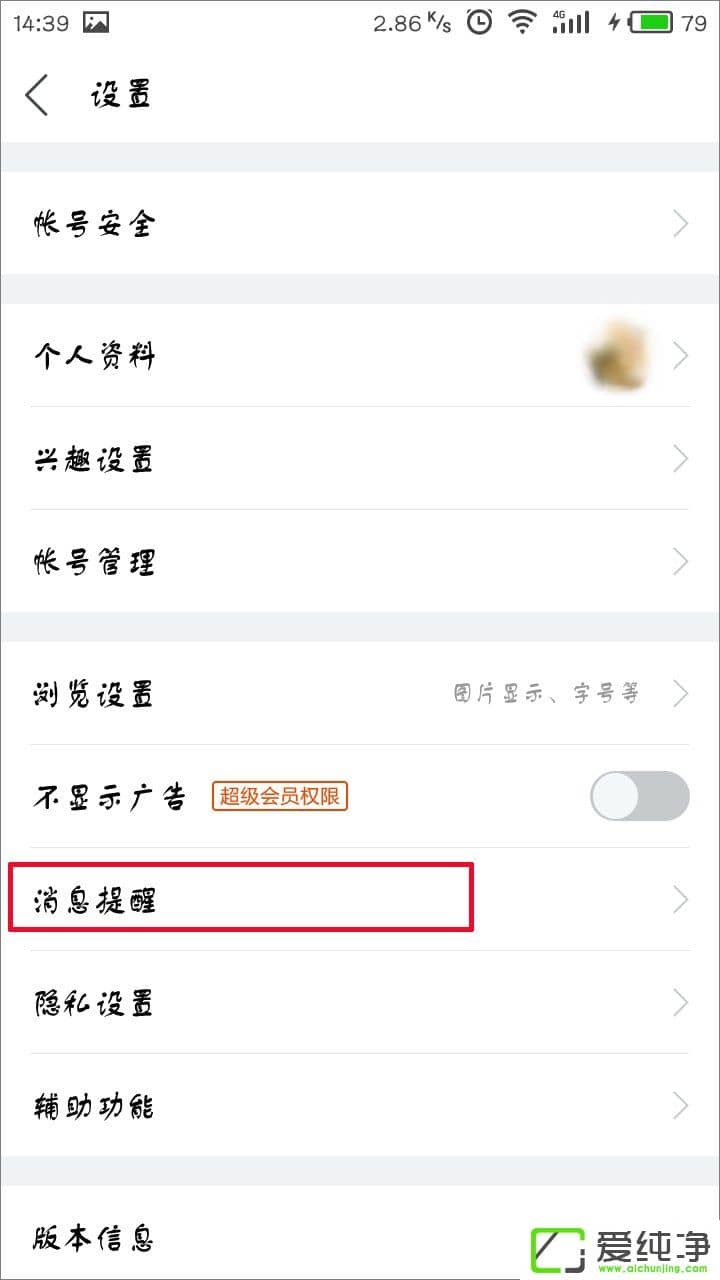720x1280 pixels.
Task: Toggle the 不显示广告 switch
Action: pyautogui.click(x=639, y=796)
